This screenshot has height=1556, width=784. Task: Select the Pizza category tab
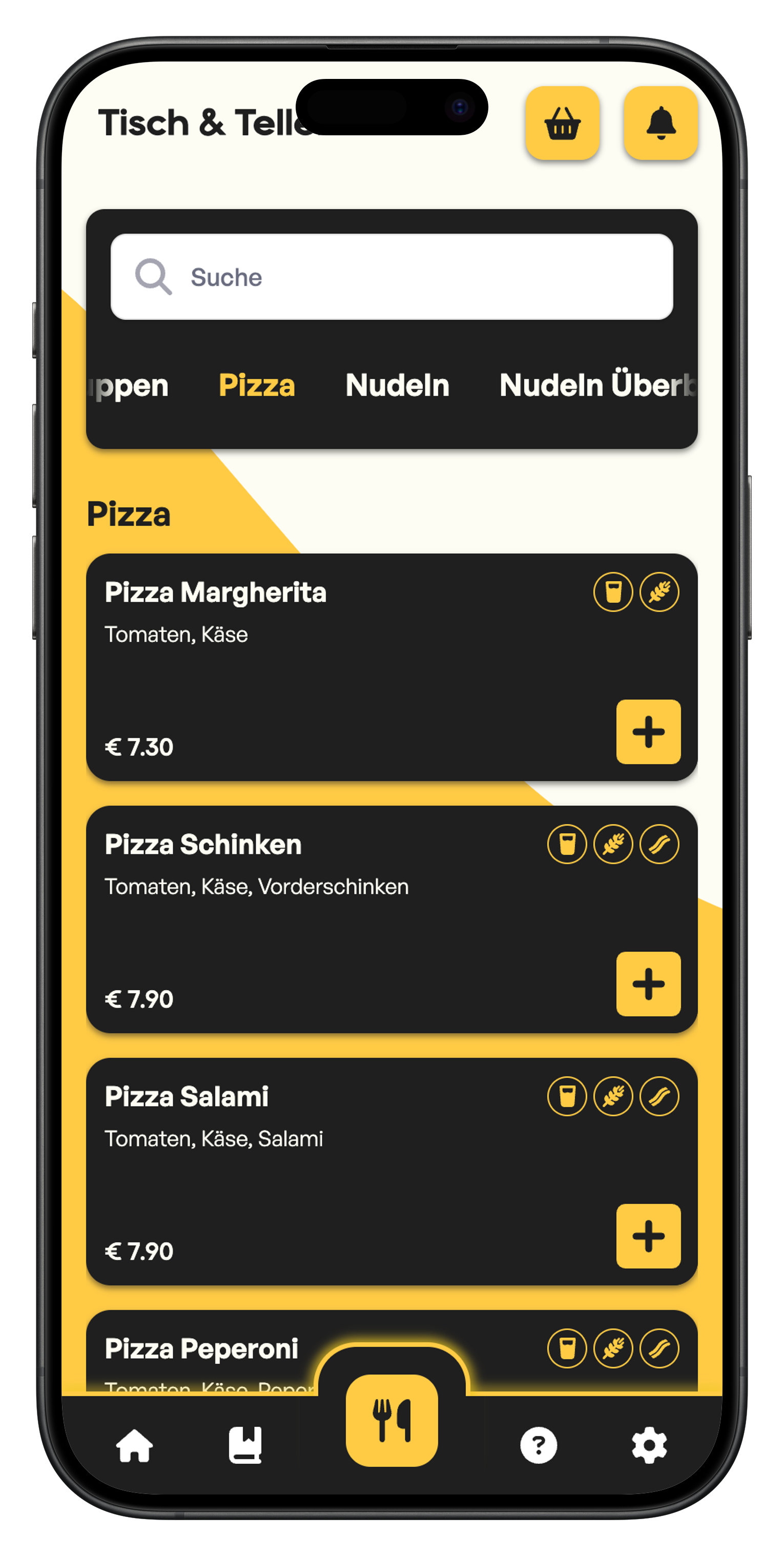pyautogui.click(x=257, y=385)
